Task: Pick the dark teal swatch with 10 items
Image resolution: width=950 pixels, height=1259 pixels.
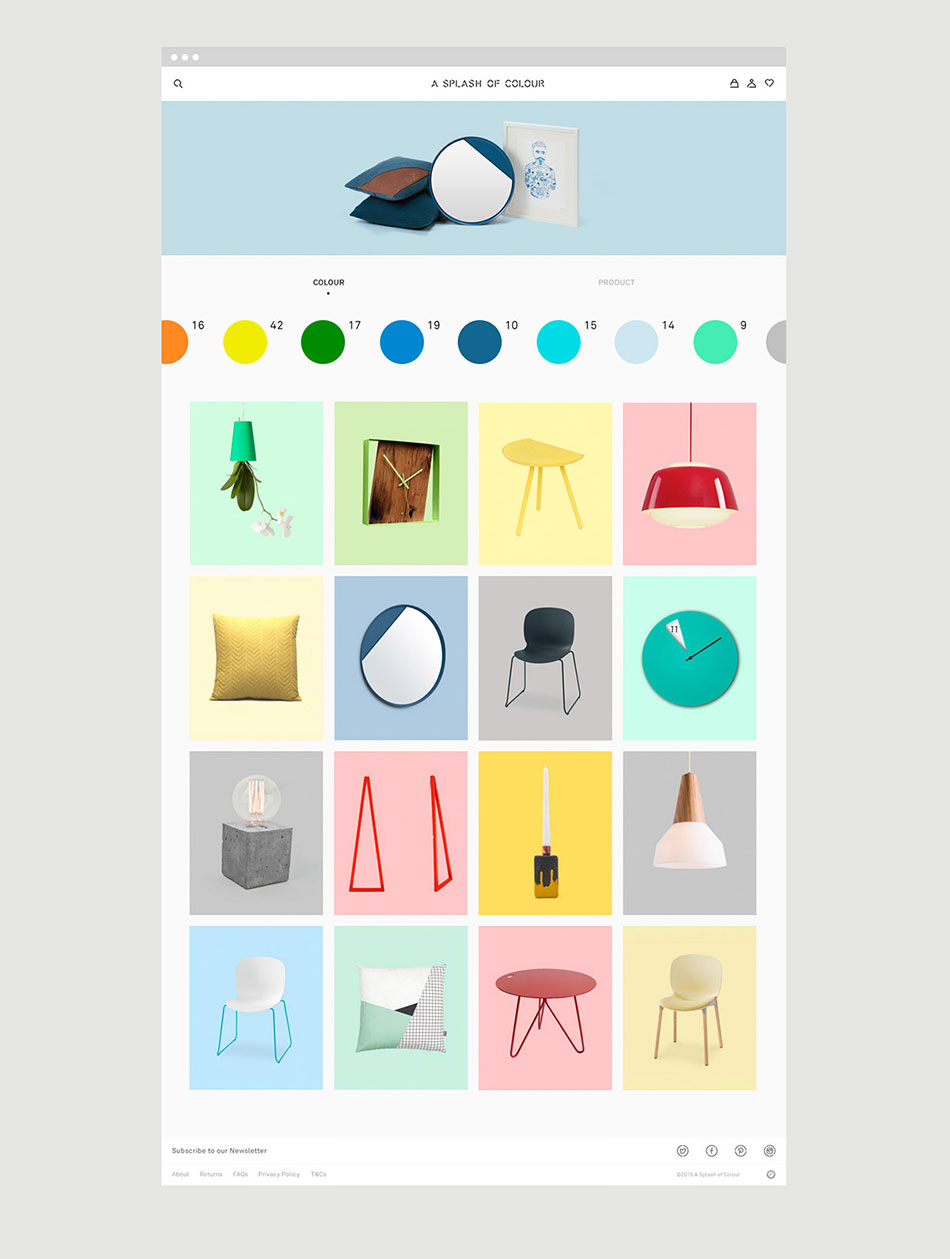Action: pyautogui.click(x=480, y=342)
